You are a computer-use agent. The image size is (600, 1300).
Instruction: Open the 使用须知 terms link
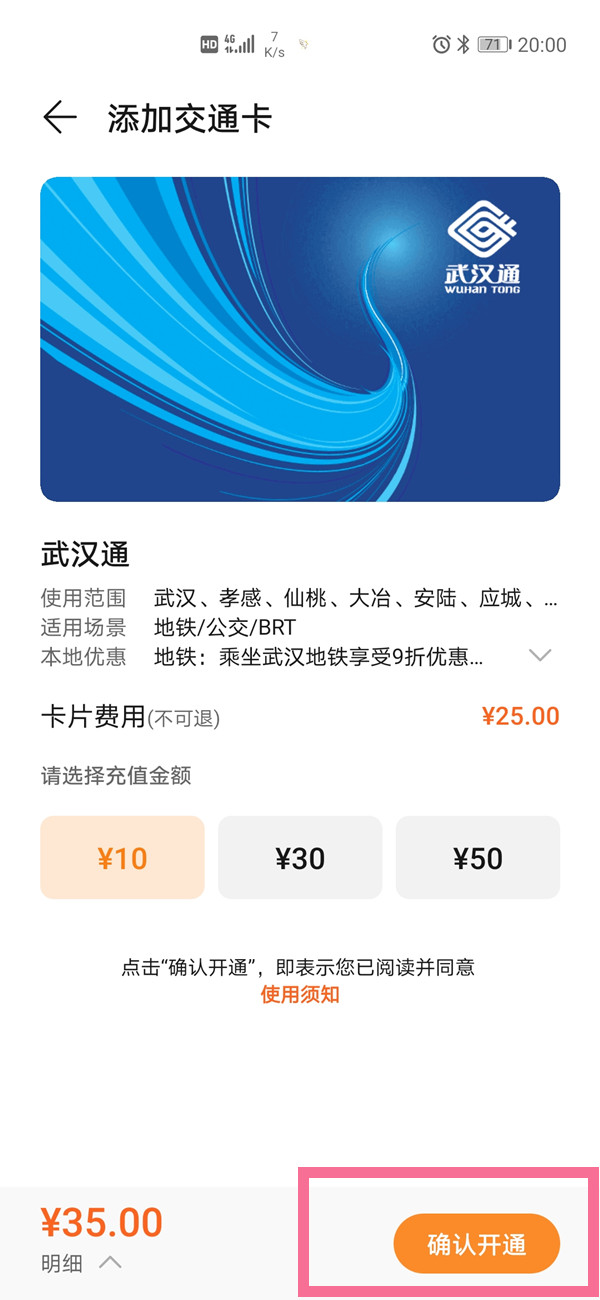(300, 995)
